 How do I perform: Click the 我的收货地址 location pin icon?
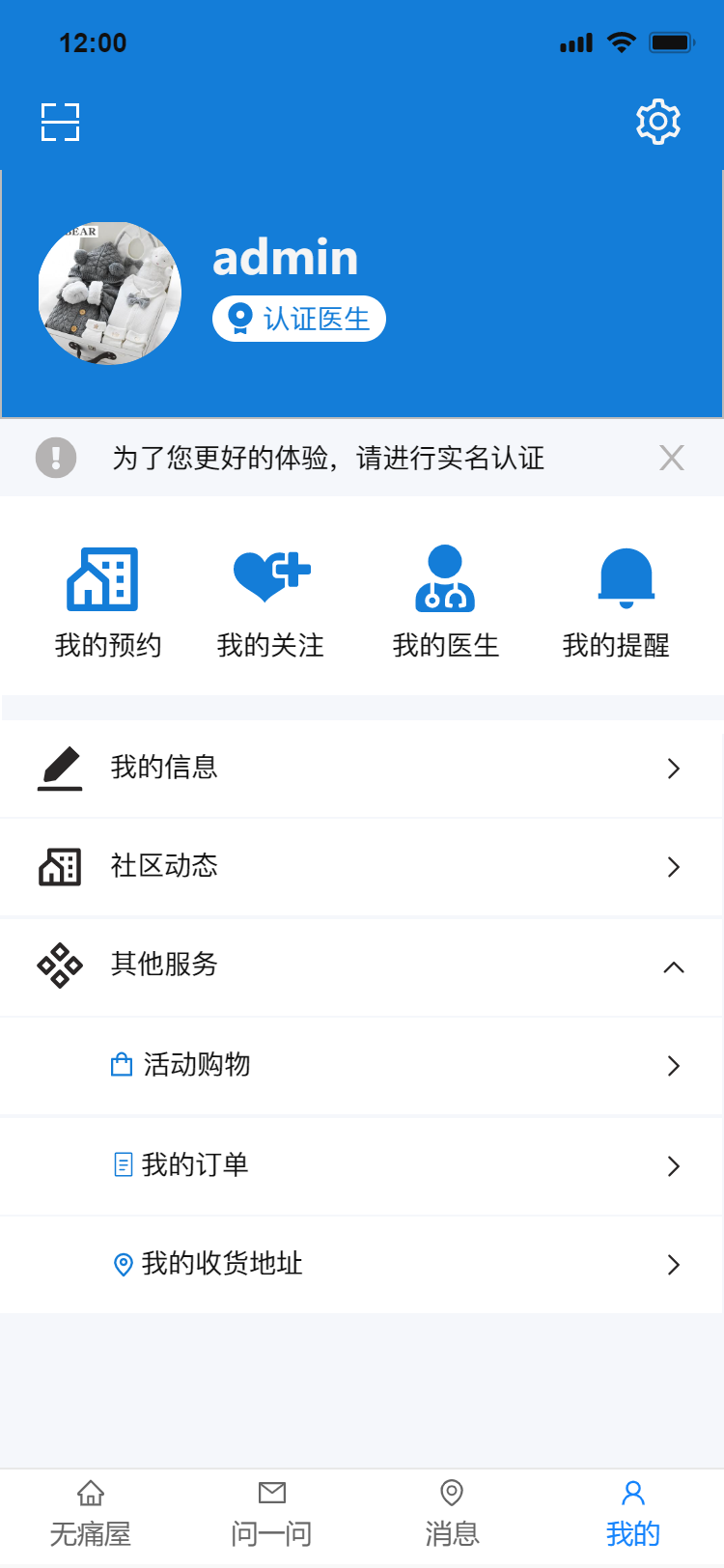(x=123, y=1265)
